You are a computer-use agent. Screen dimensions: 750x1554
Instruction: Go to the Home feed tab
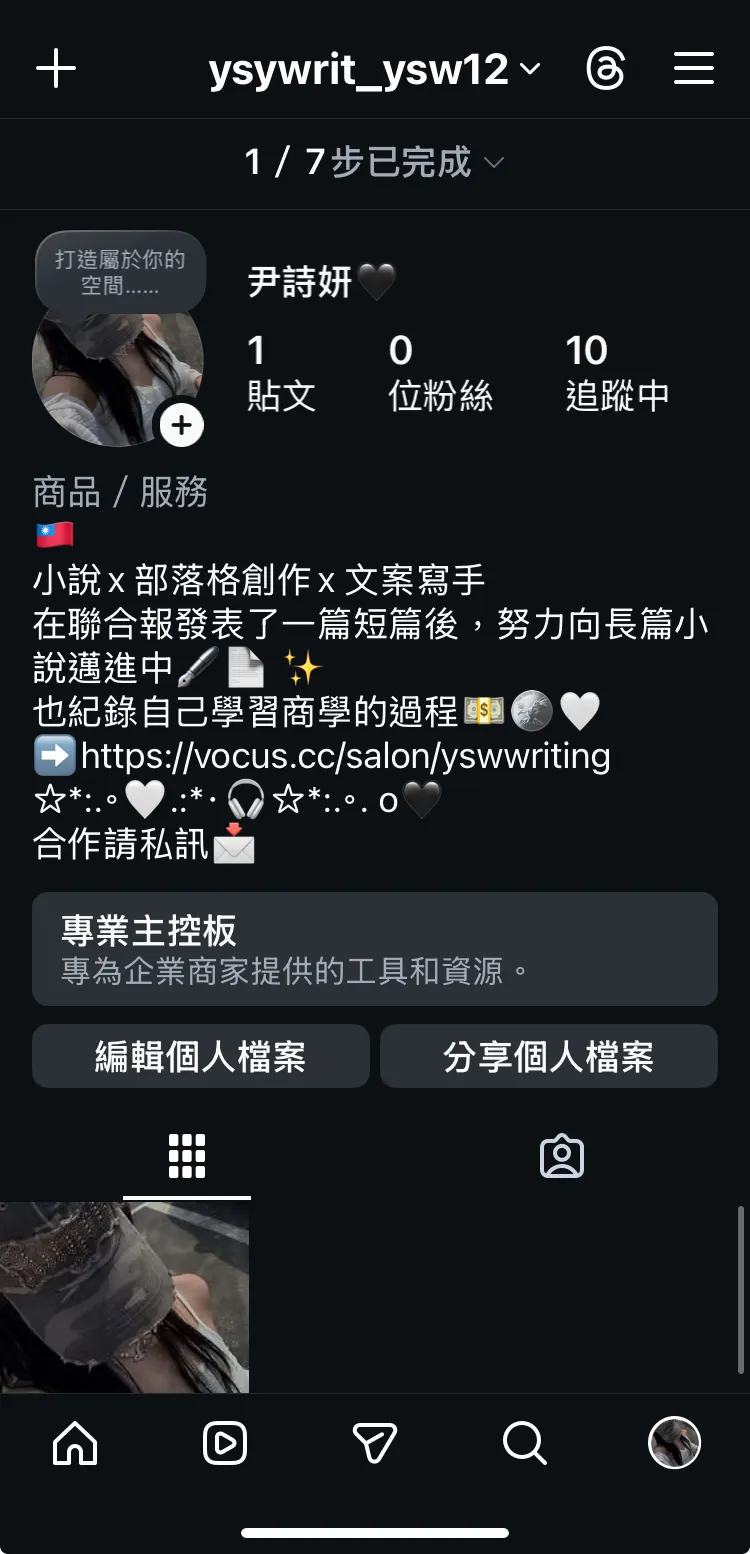click(x=75, y=1443)
